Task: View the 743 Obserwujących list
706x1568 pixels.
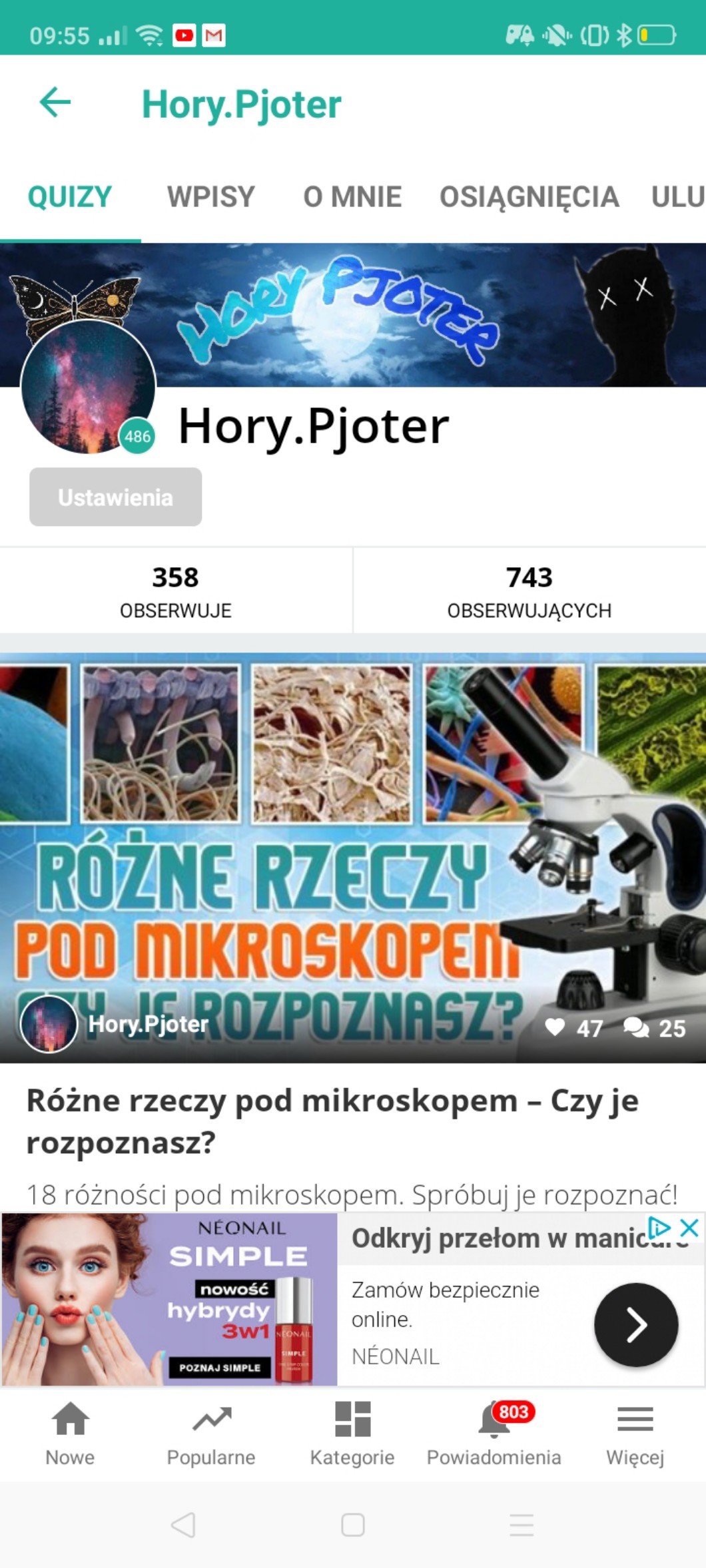Action: click(529, 591)
